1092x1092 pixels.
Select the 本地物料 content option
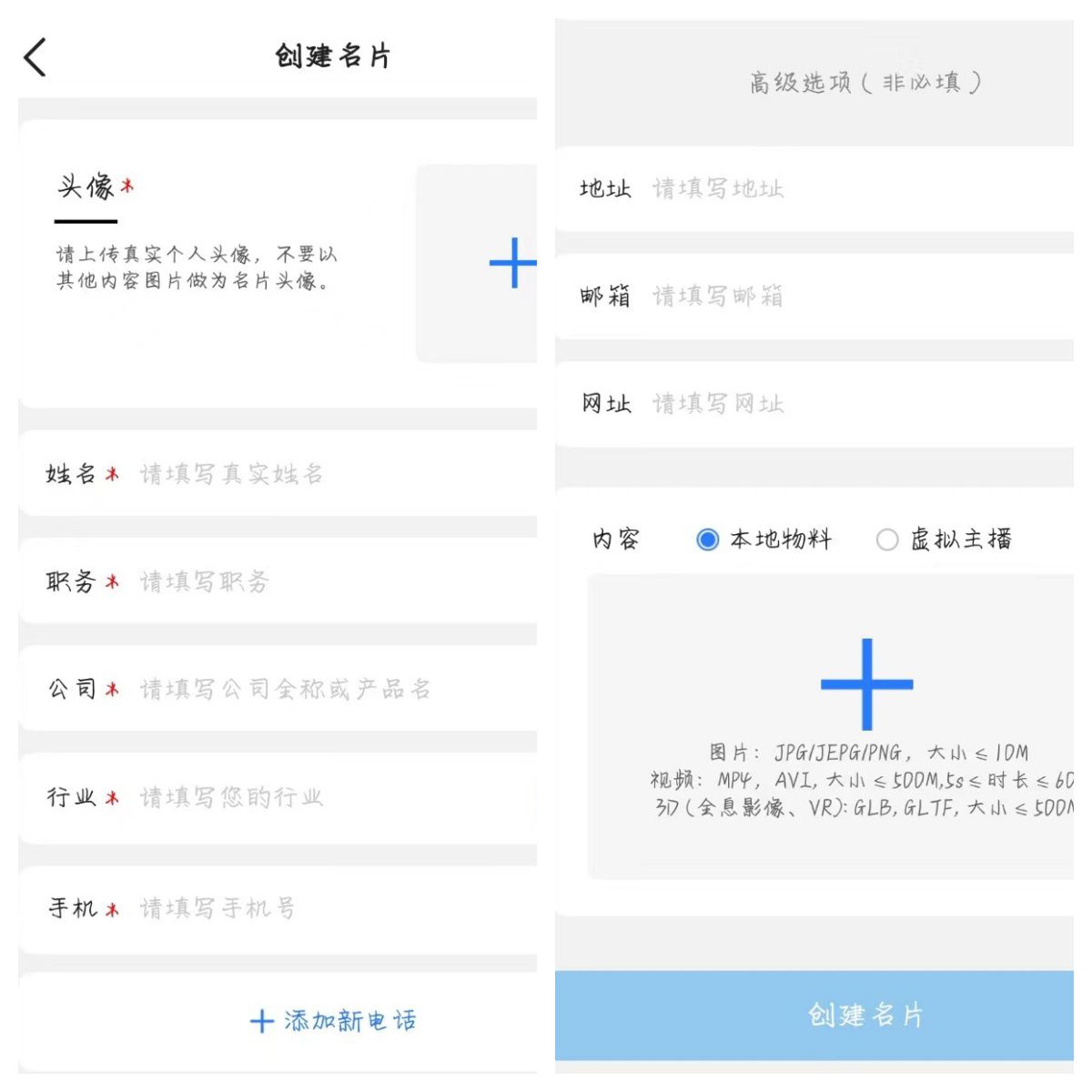pos(708,540)
